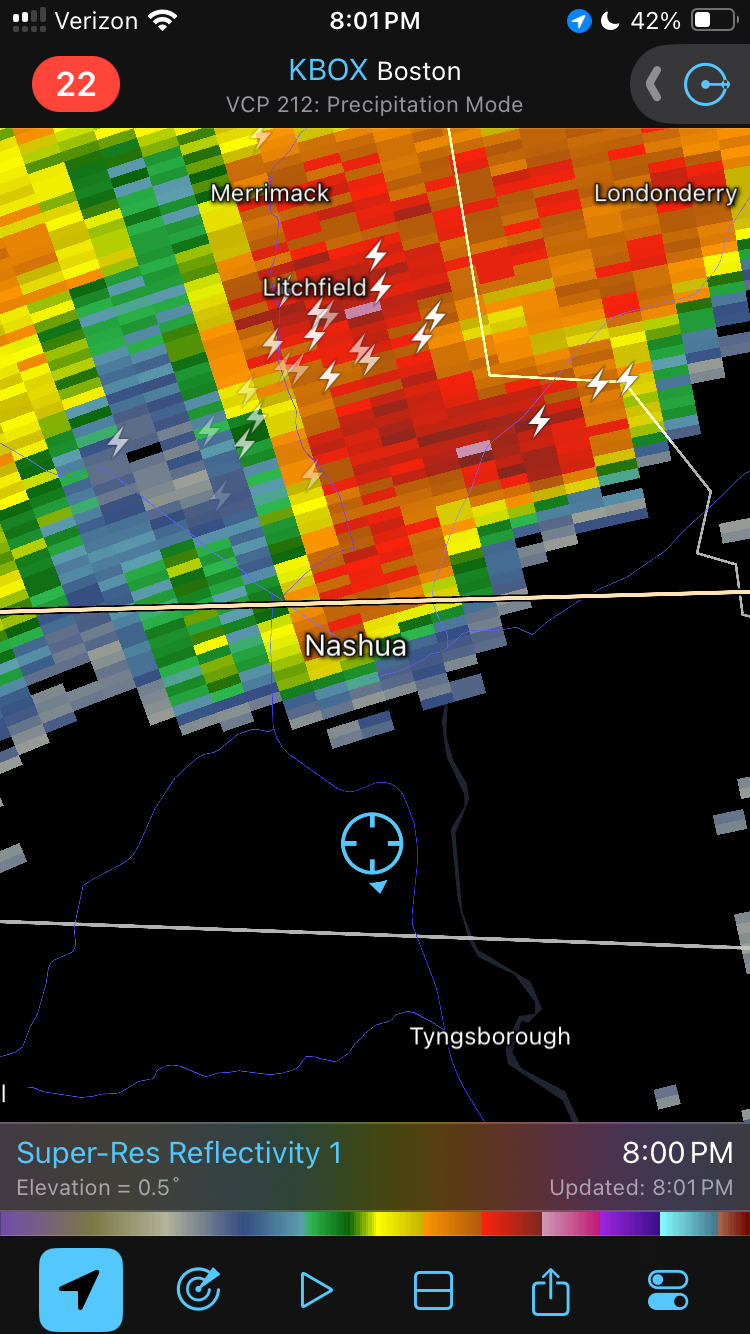Change the Super-Res Reflectivity 1 product

180,1153
